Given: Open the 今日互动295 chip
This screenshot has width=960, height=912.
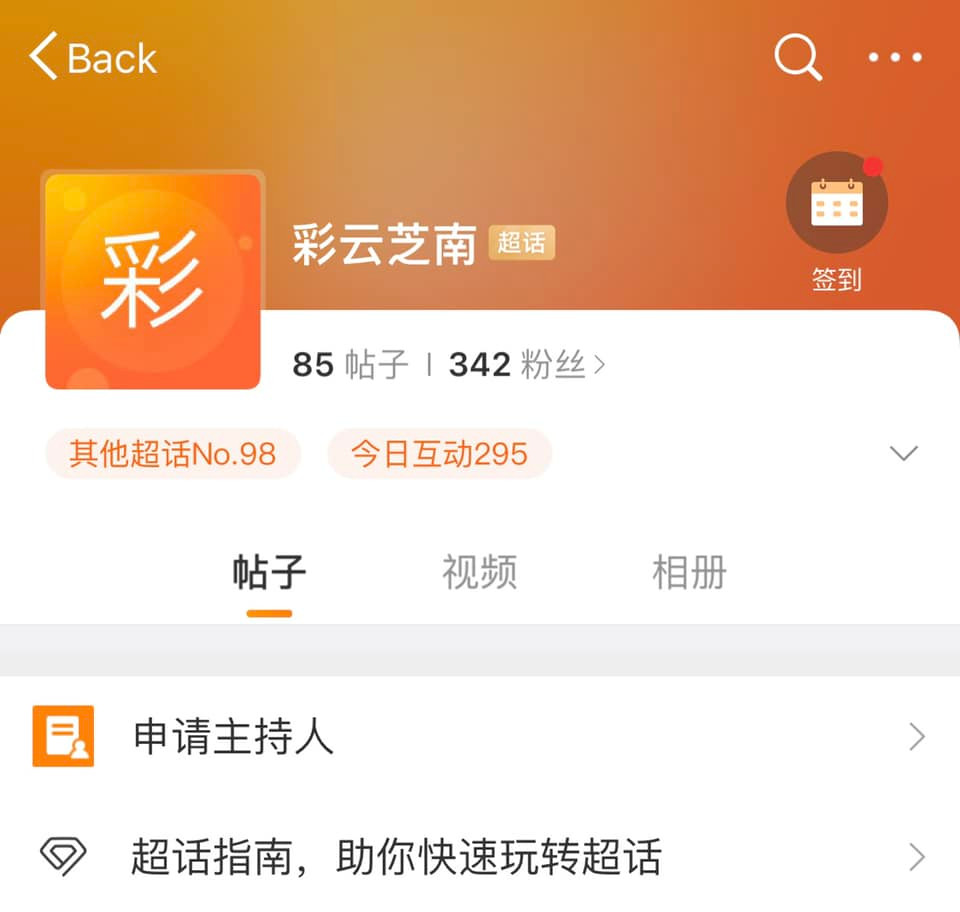Looking at the screenshot, I should click(x=439, y=454).
